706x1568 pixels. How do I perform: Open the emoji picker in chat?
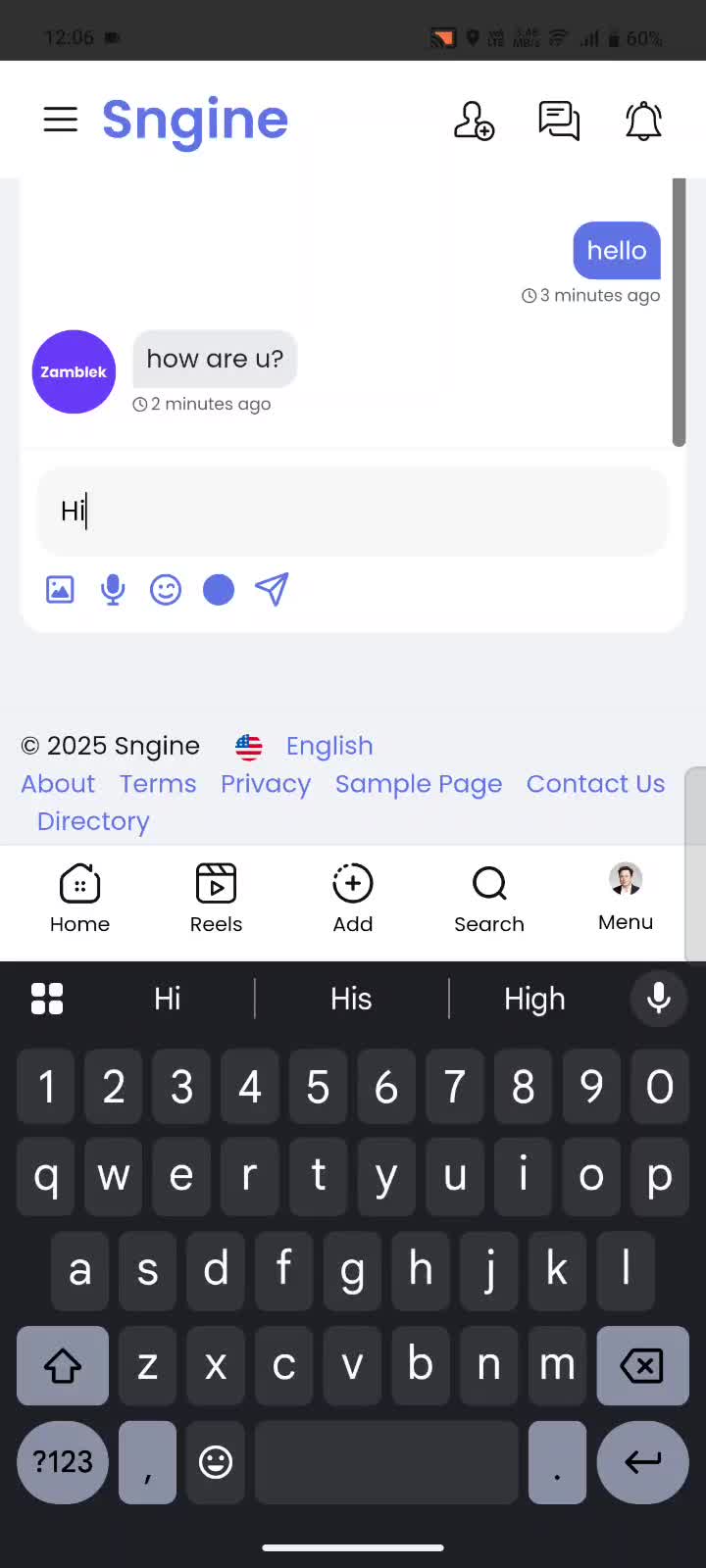coord(166,589)
